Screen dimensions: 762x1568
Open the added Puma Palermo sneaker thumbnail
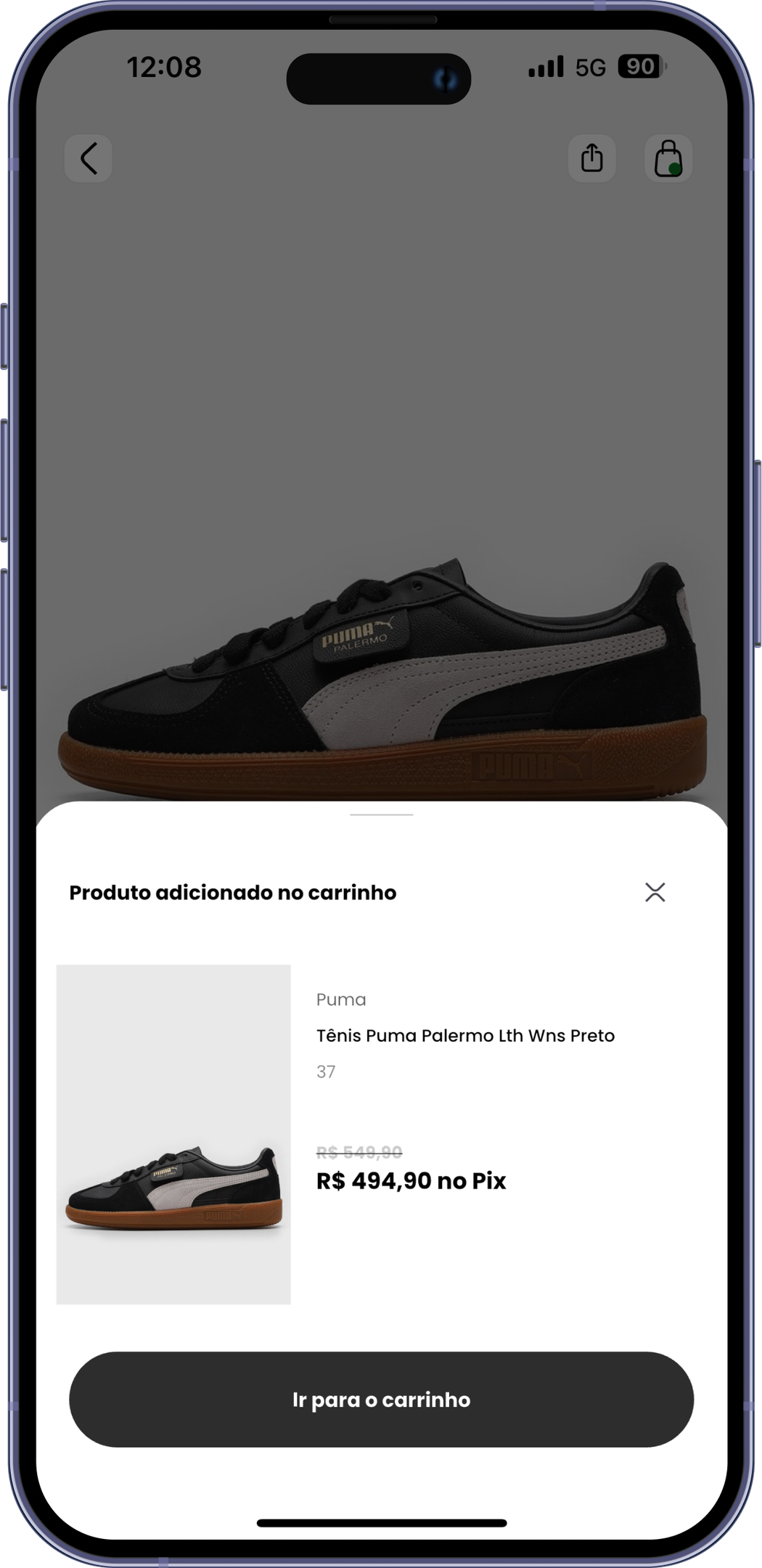(173, 1135)
